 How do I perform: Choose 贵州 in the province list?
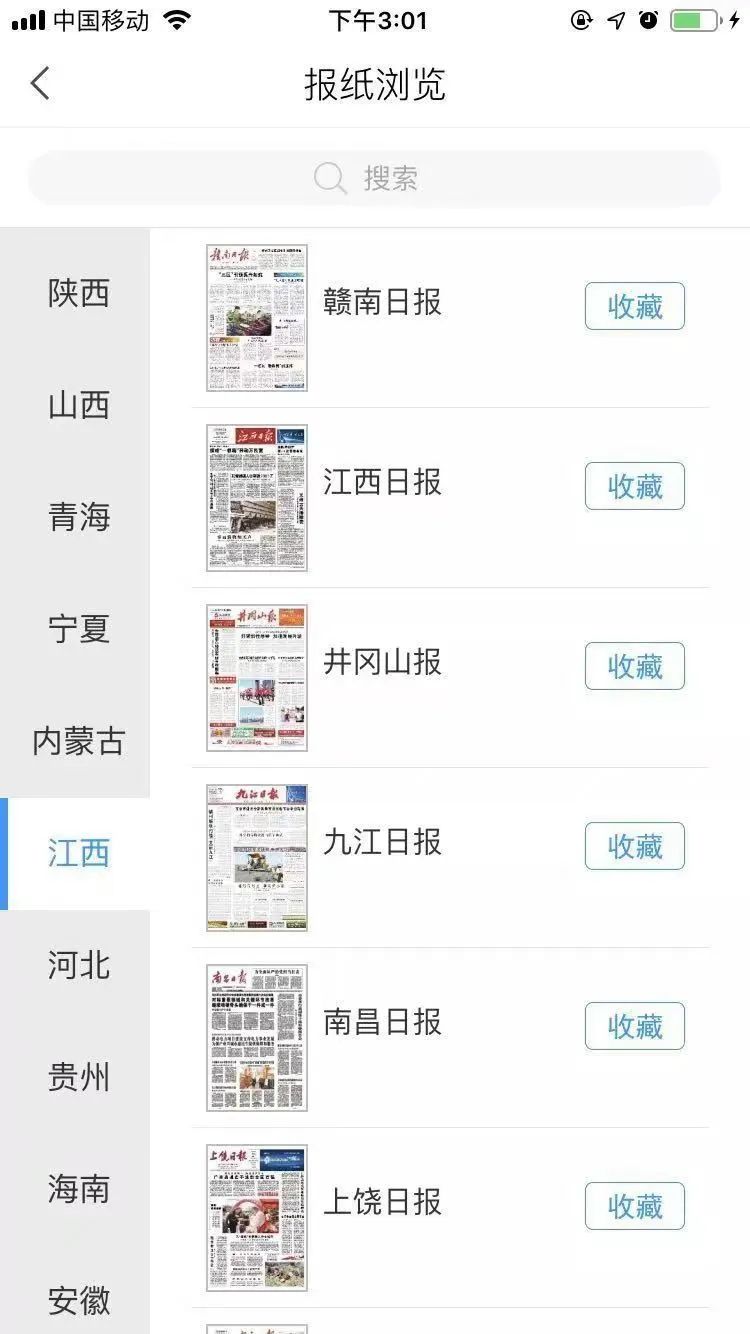click(x=78, y=1078)
